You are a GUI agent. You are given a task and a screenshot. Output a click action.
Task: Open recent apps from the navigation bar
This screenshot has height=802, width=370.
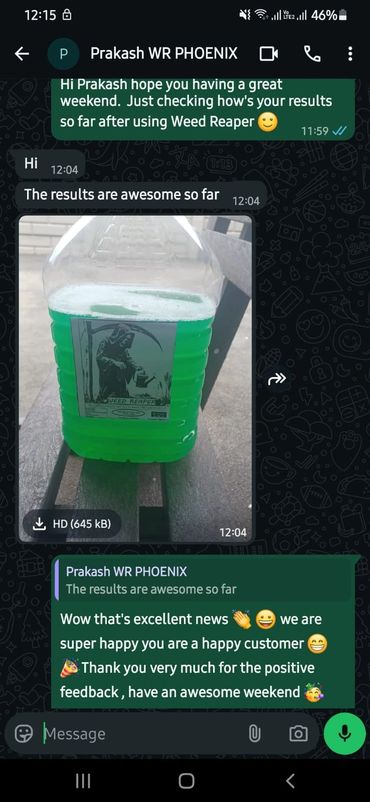coord(83,781)
